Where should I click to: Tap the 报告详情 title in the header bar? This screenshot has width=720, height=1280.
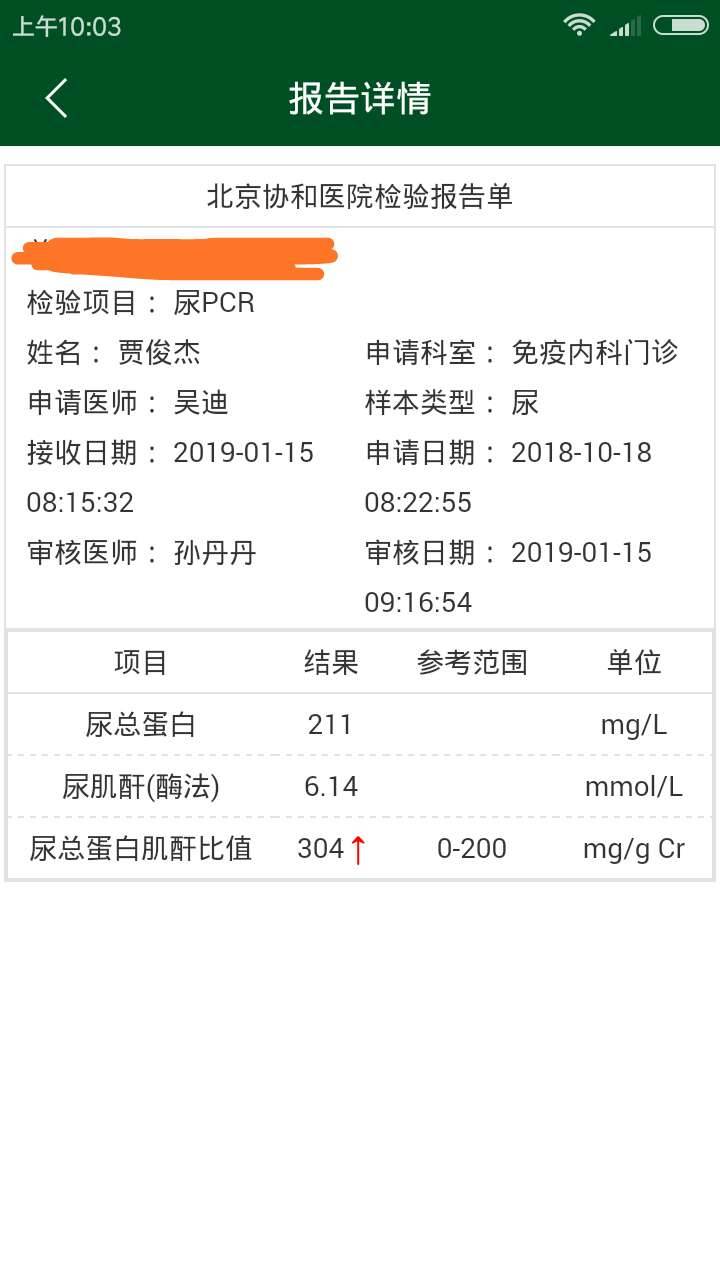(x=358, y=99)
